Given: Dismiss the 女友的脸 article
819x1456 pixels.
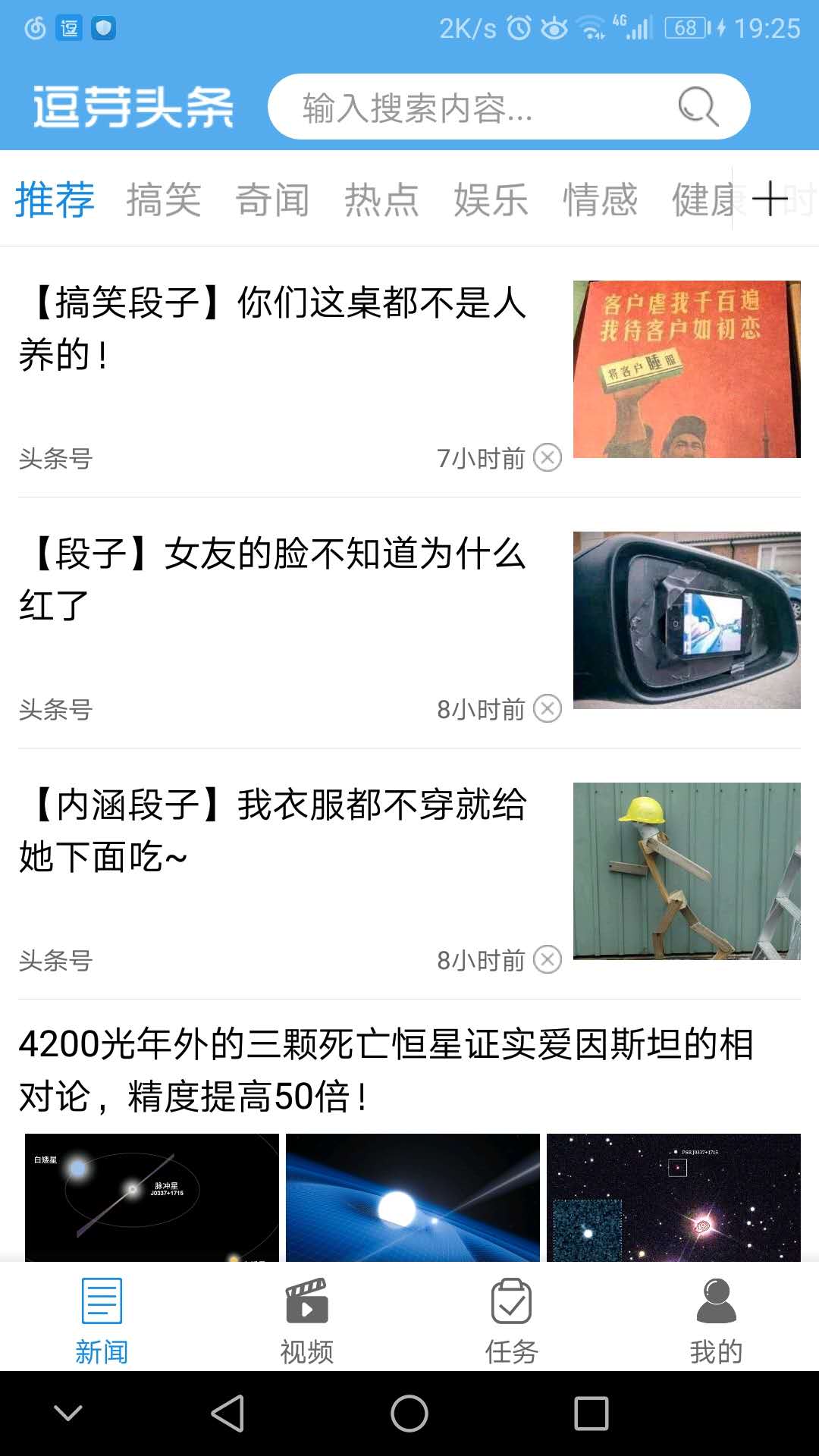Looking at the screenshot, I should pos(548,708).
